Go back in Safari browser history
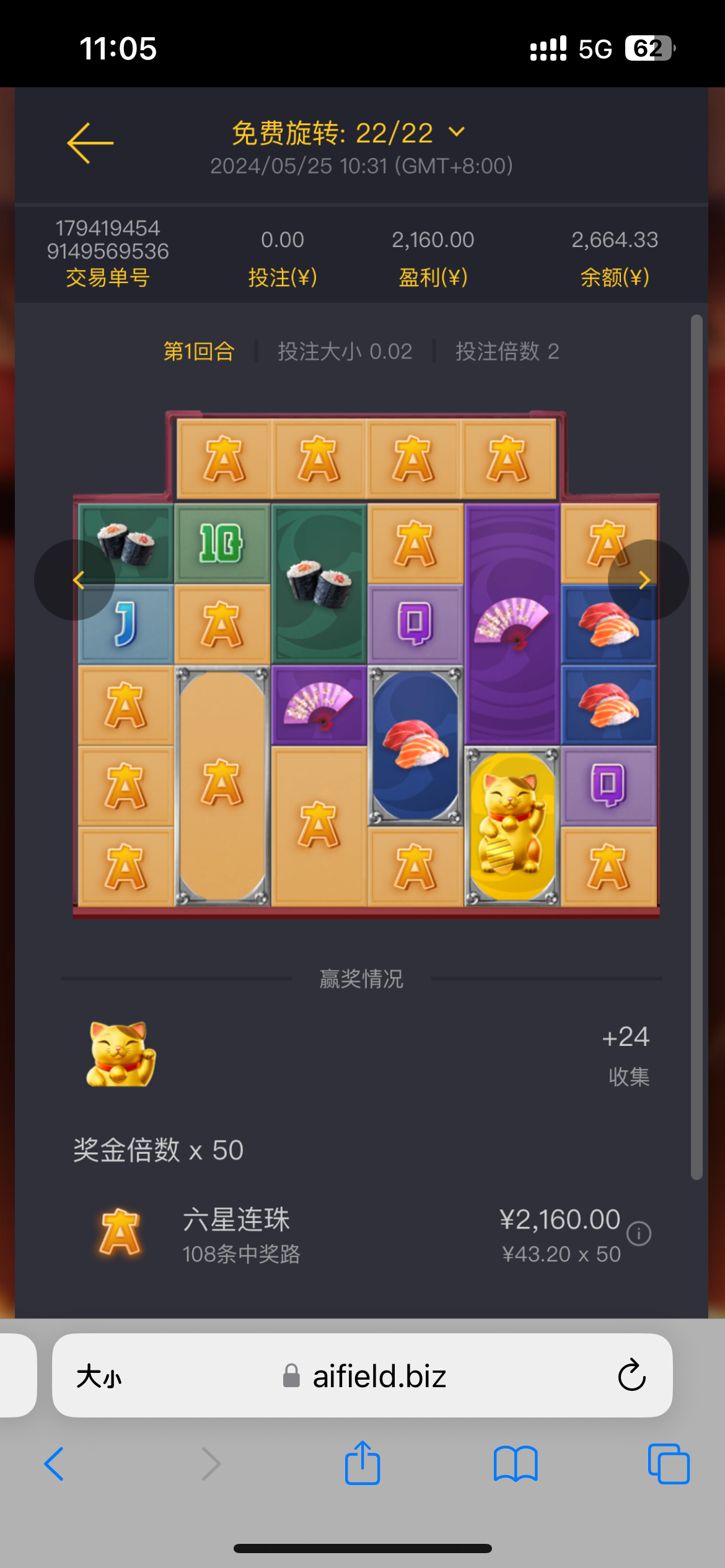The width and height of the screenshot is (725, 1568). click(x=55, y=1464)
